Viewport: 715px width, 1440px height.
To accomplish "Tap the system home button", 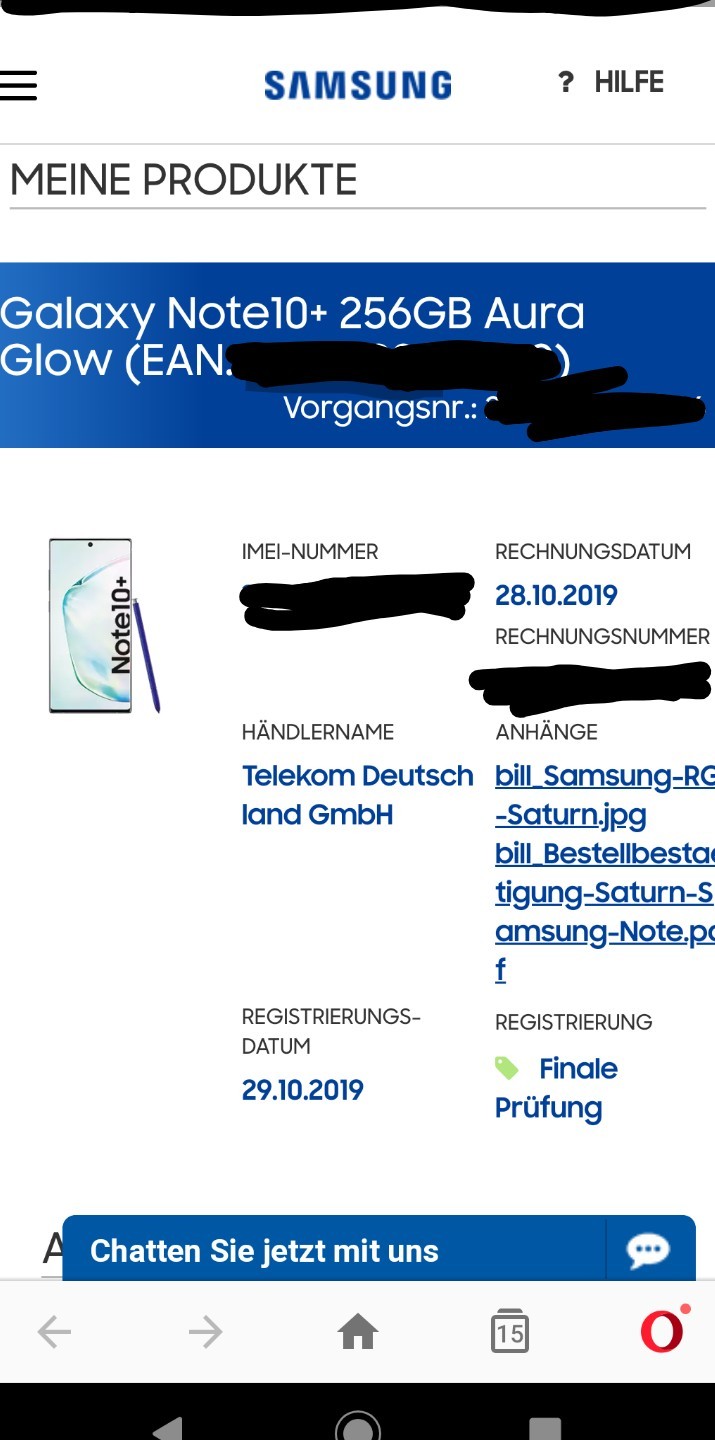I will pos(358,1426).
